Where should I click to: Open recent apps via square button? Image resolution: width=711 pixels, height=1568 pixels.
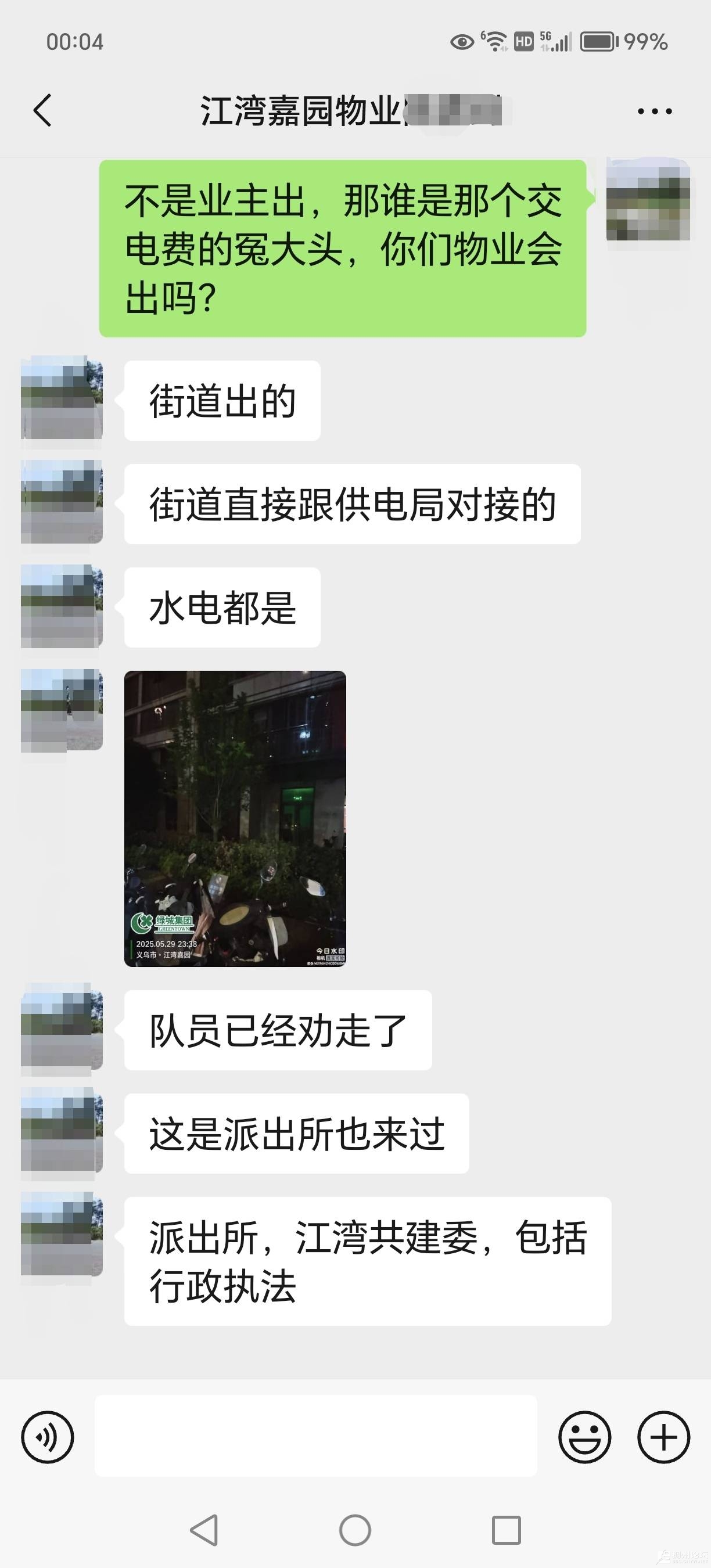[506, 1530]
